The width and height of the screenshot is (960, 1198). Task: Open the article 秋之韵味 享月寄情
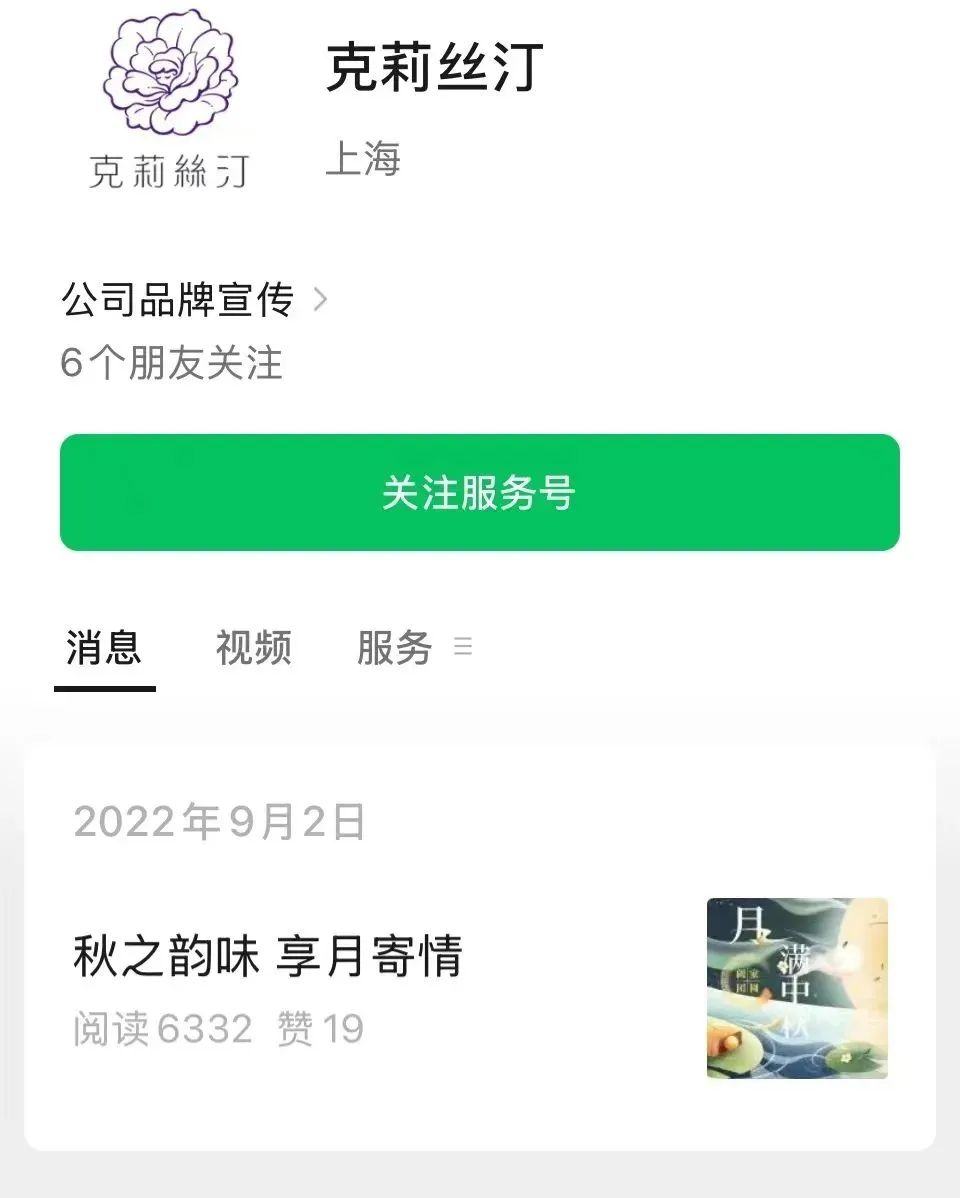click(x=268, y=955)
